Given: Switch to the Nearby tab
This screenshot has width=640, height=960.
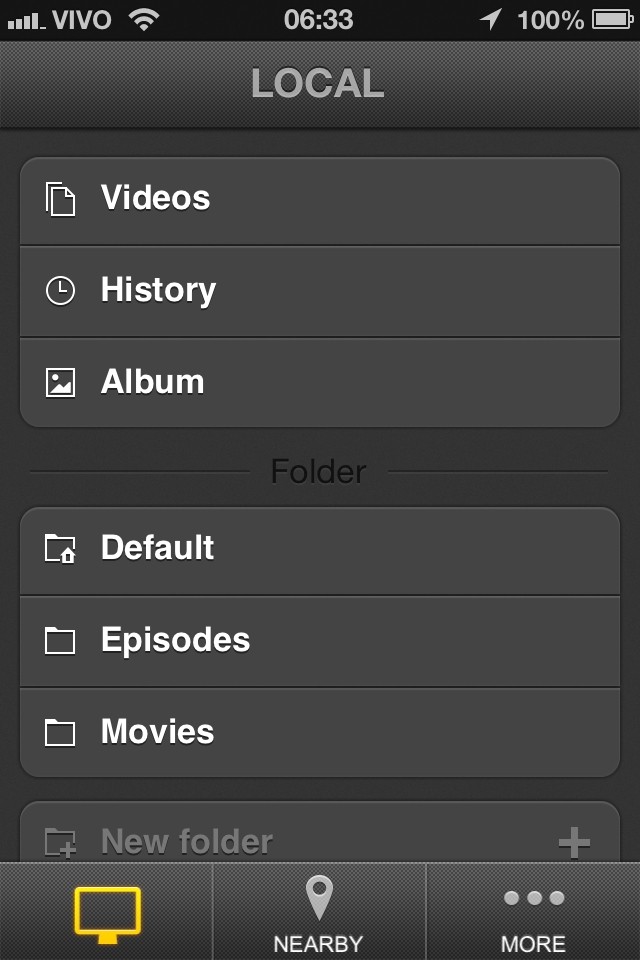Looking at the screenshot, I should point(319,913).
